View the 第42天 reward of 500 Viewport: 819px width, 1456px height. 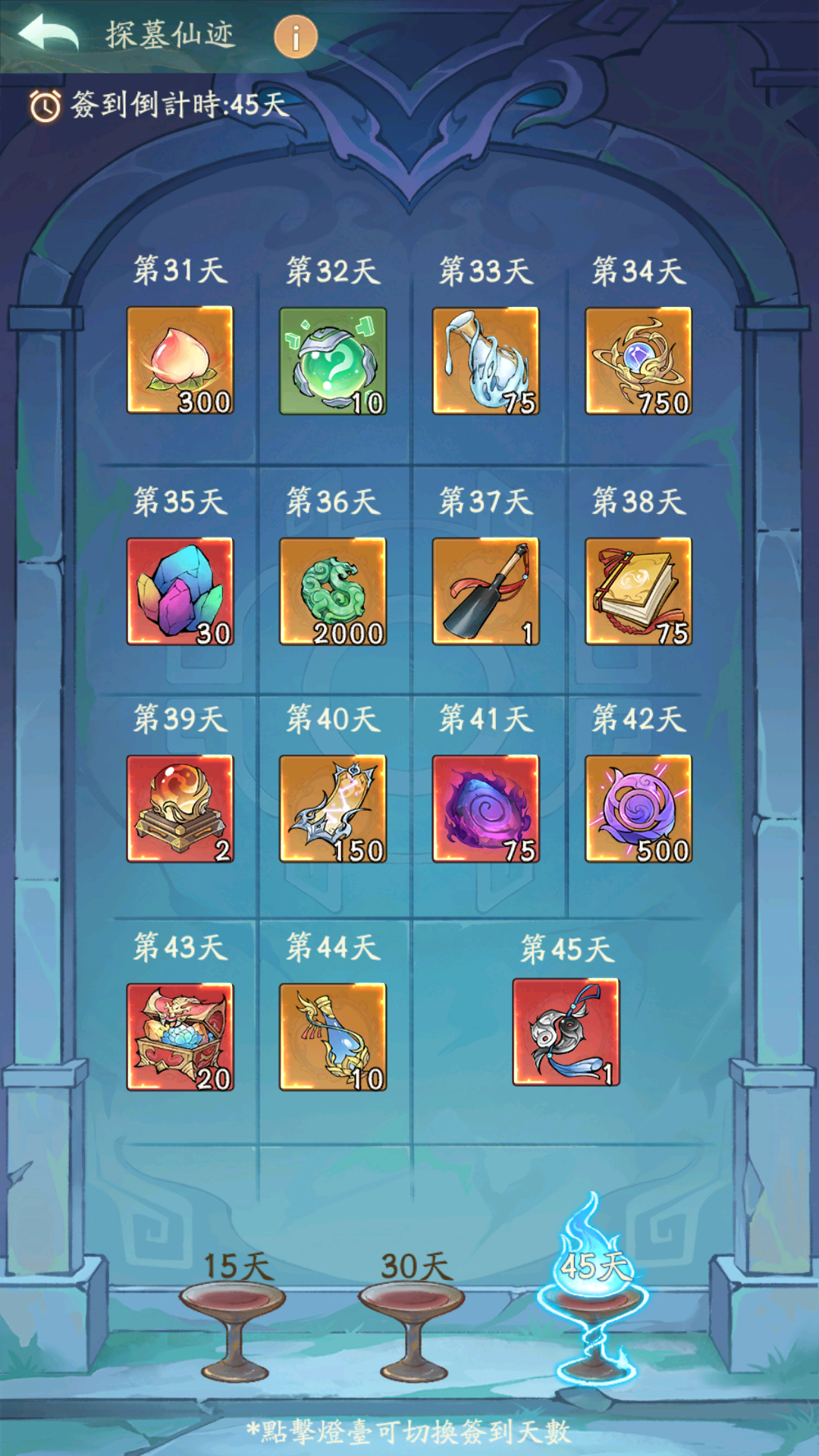(x=639, y=808)
